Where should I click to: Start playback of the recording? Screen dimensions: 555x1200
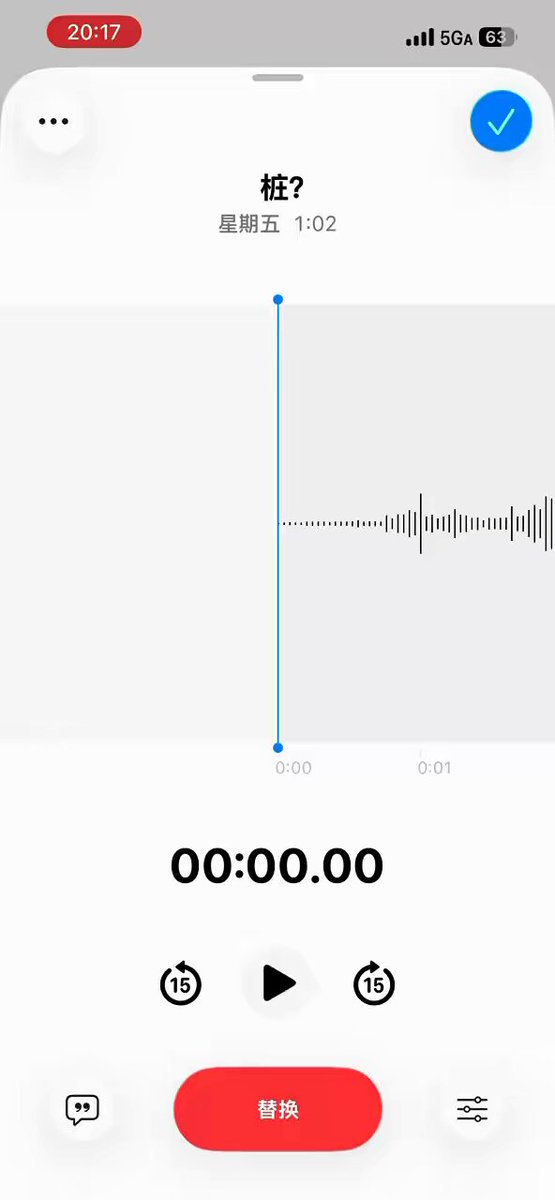pos(278,984)
